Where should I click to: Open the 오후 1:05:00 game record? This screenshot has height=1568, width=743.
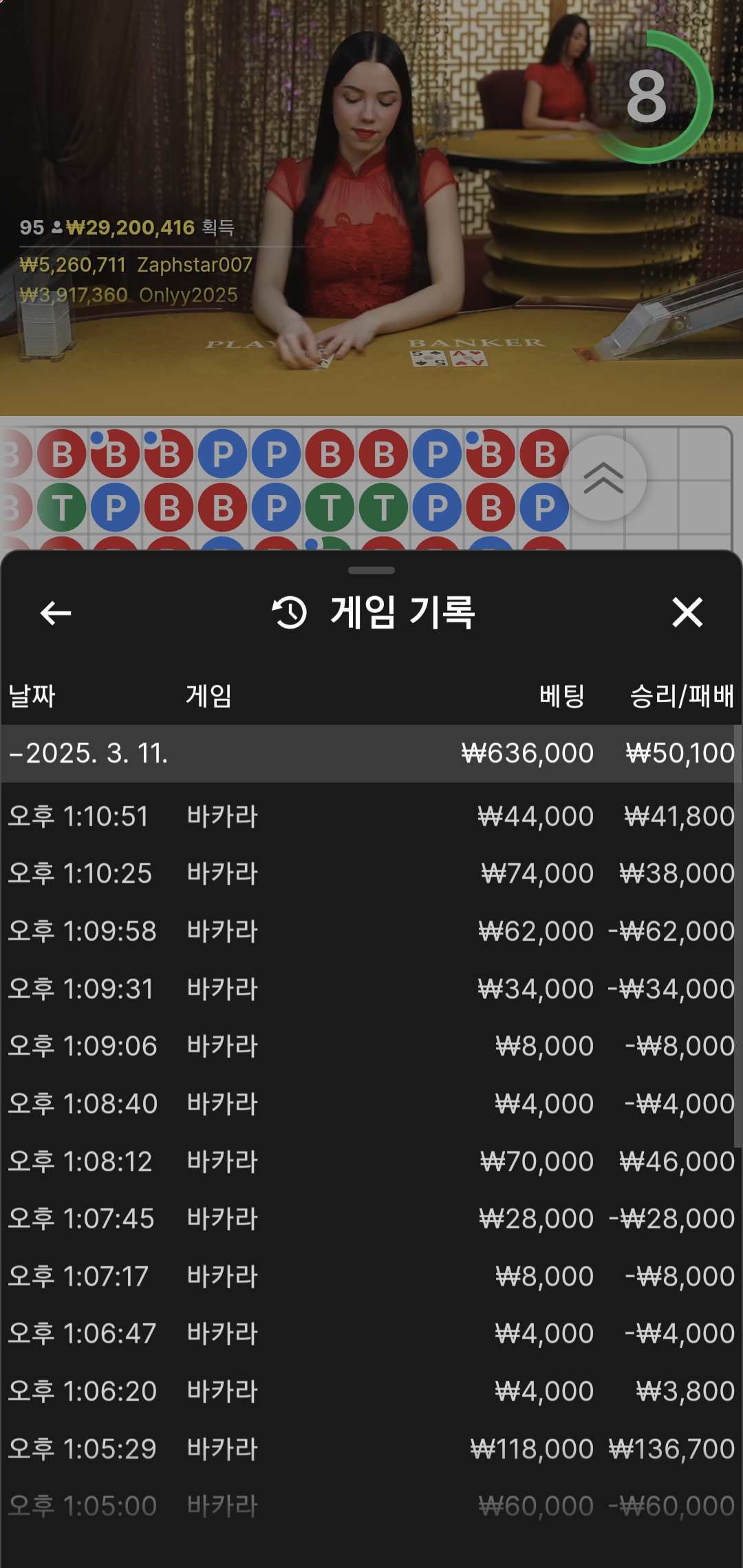(x=371, y=1506)
